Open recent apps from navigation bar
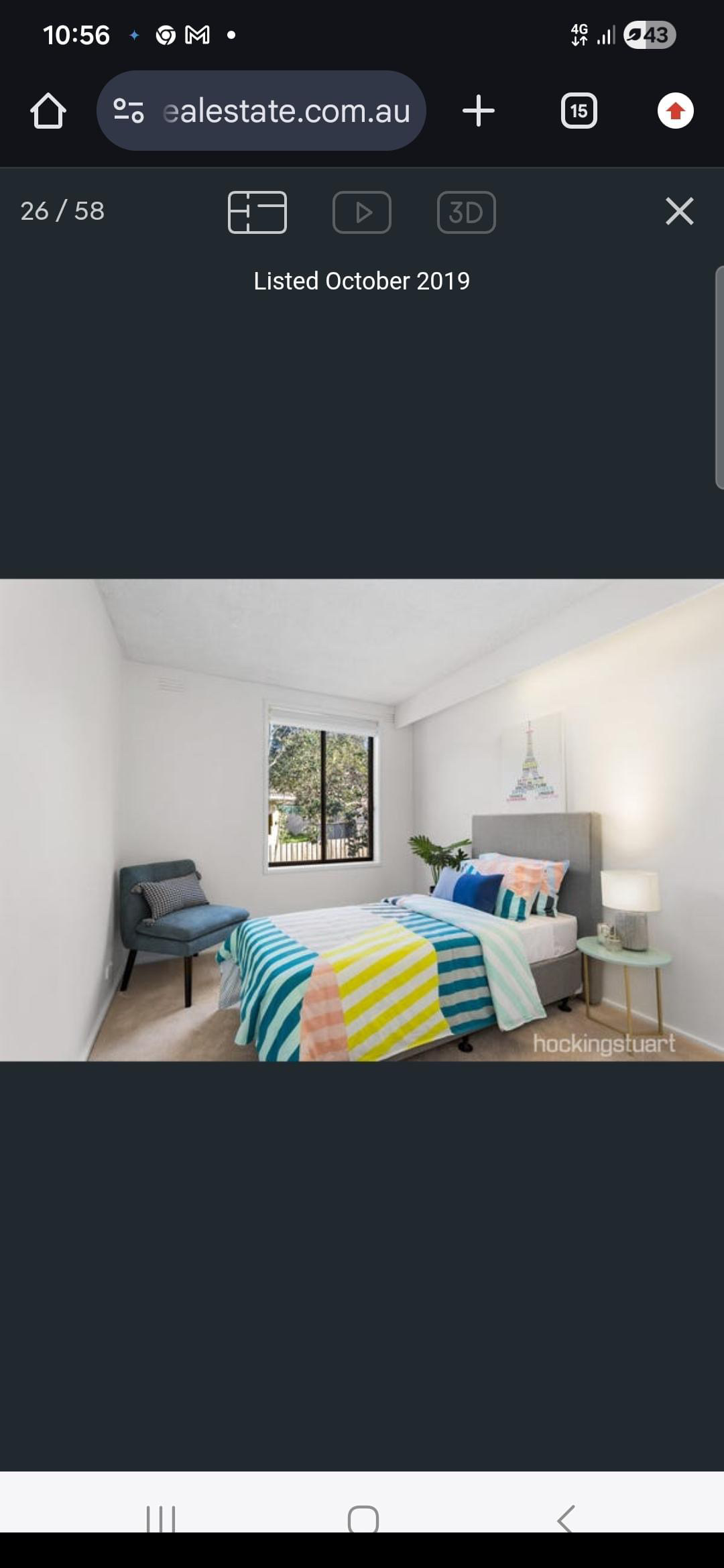This screenshot has width=724, height=1568. (161, 1518)
